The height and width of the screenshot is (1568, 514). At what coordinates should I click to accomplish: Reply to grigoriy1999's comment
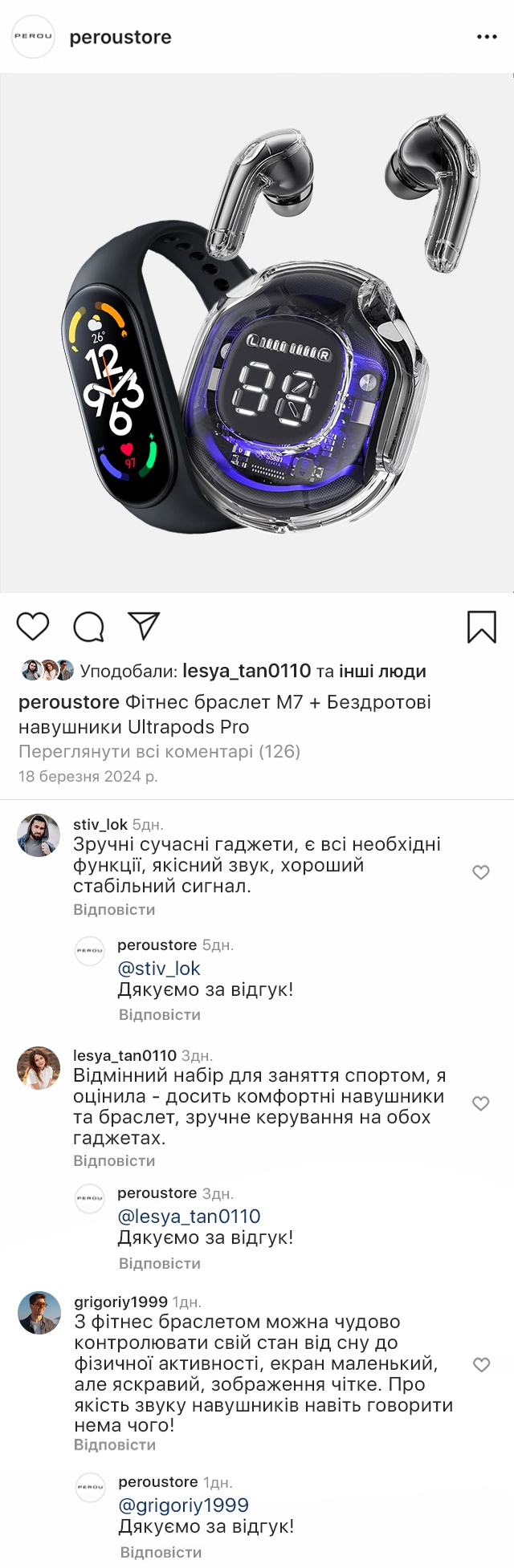[x=115, y=1445]
